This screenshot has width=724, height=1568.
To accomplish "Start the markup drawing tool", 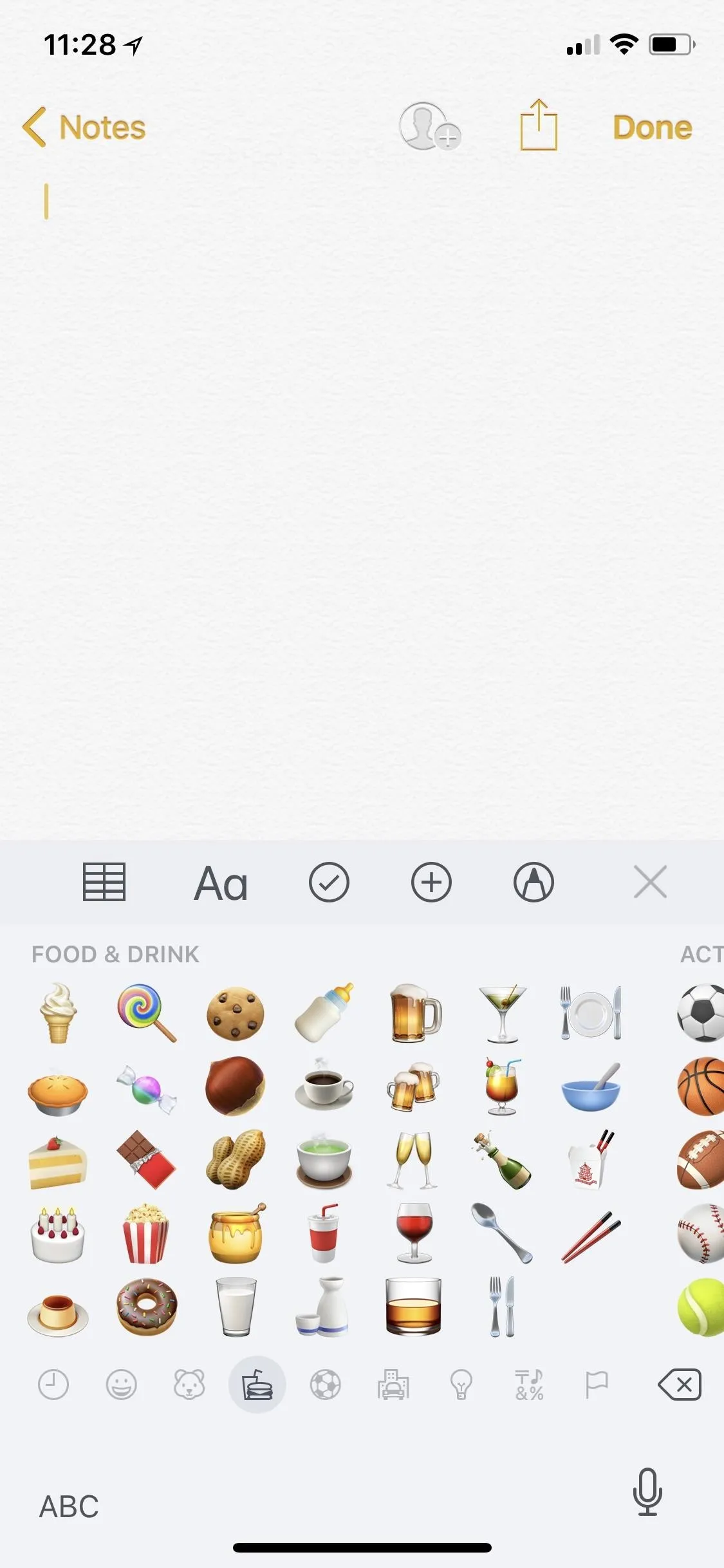I will point(534,882).
